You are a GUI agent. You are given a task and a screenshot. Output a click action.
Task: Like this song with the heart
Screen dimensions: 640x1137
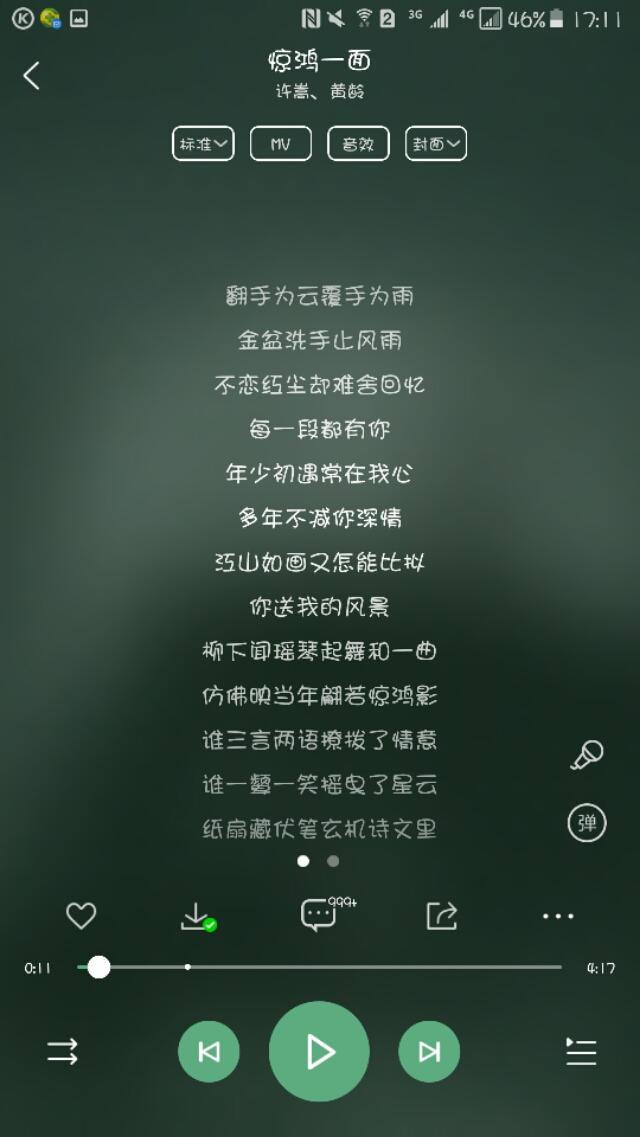[x=81, y=916]
